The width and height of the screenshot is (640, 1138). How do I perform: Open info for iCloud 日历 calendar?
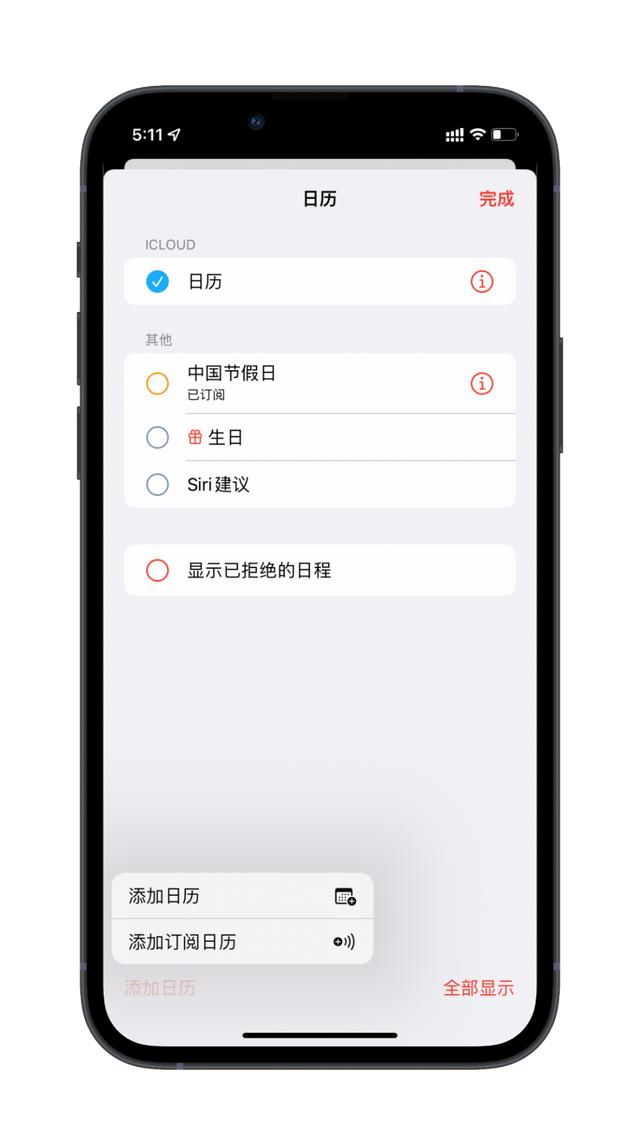coord(482,282)
